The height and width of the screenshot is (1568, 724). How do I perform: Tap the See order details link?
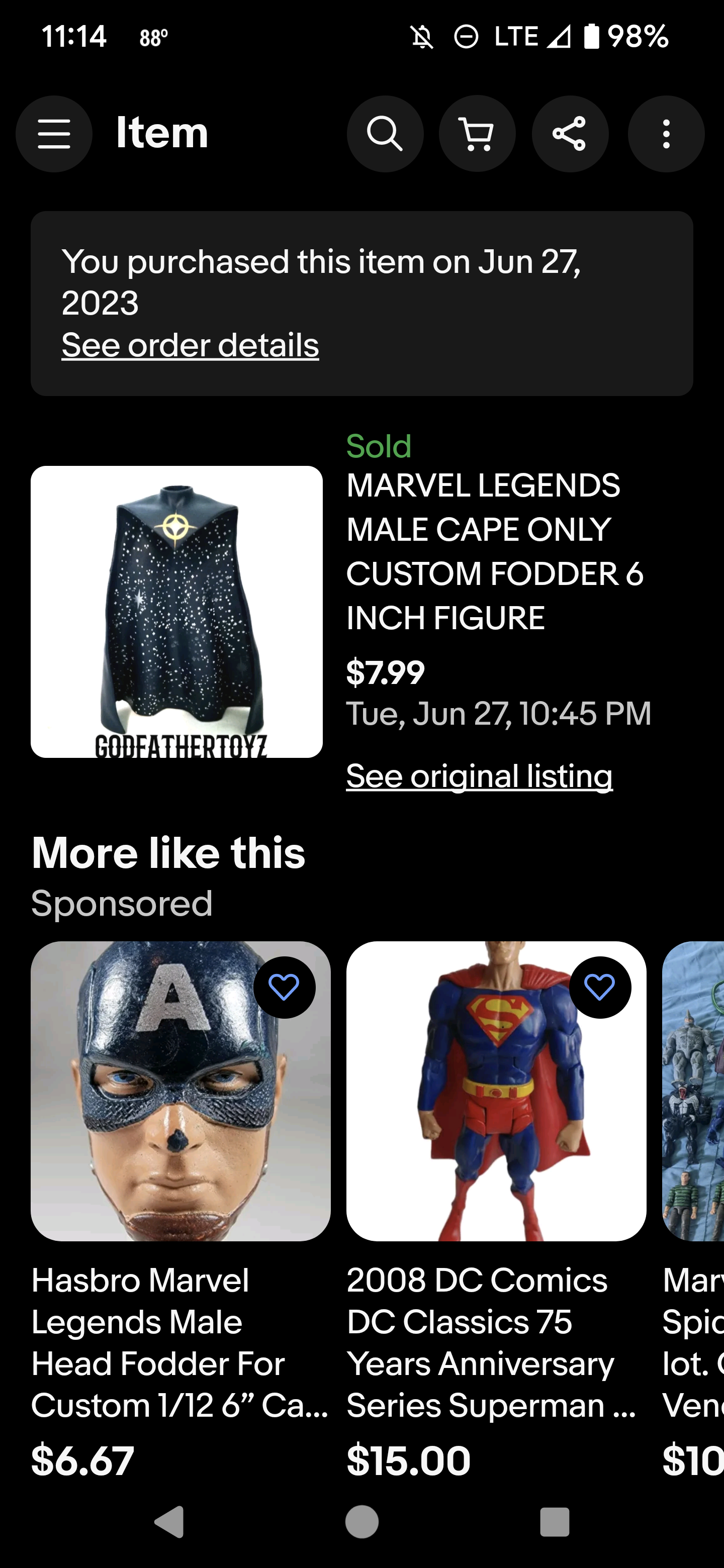pyautogui.click(x=190, y=345)
